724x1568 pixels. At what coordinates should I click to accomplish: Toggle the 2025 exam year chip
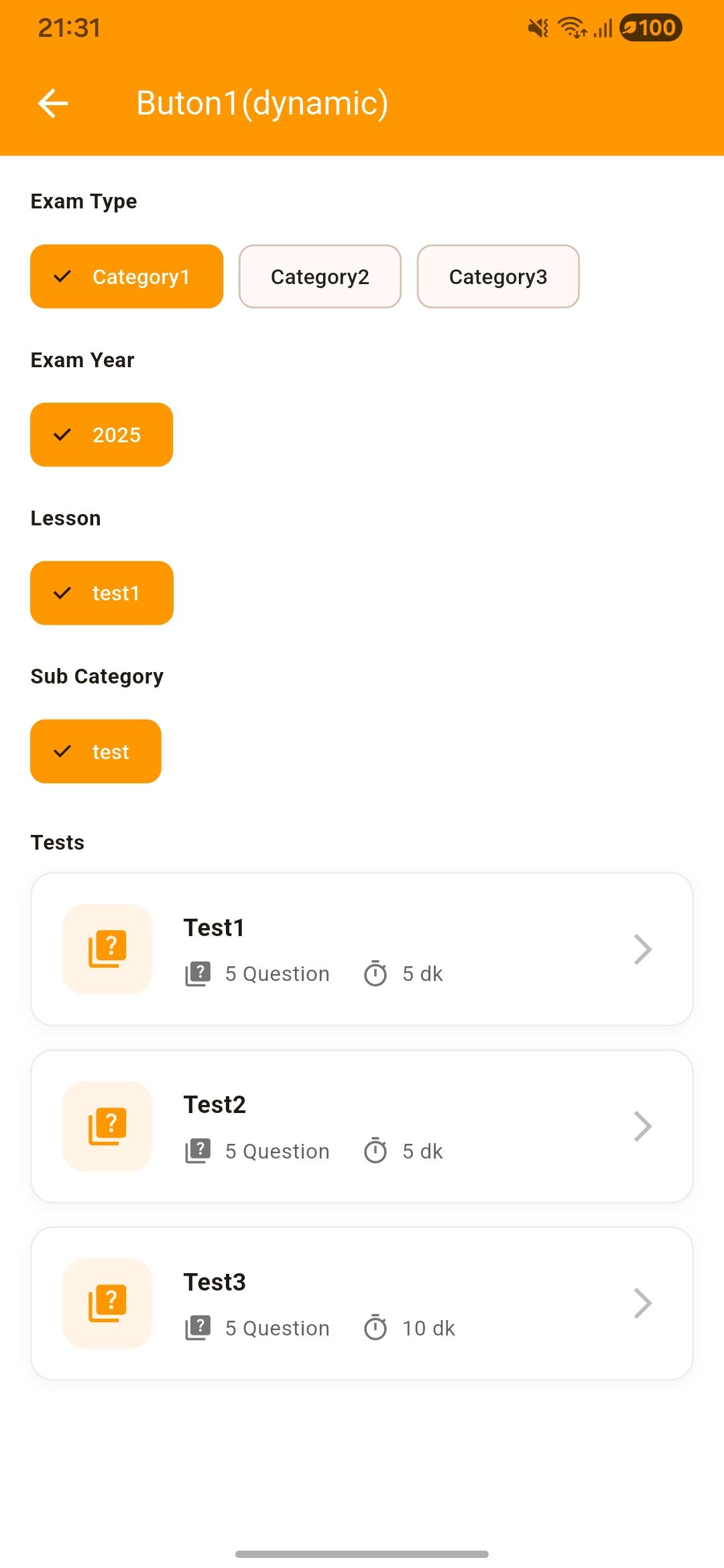pos(102,435)
